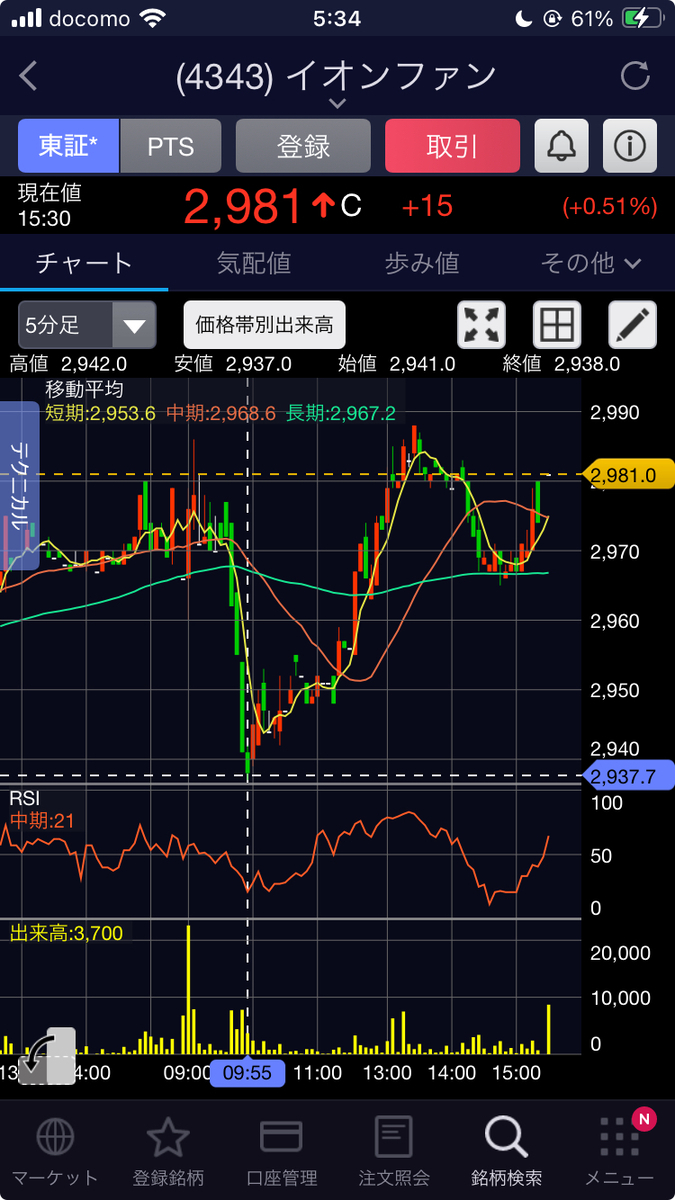The image size is (675, 1200).
Task: Open the テクニカル side panel
Action: point(19,485)
